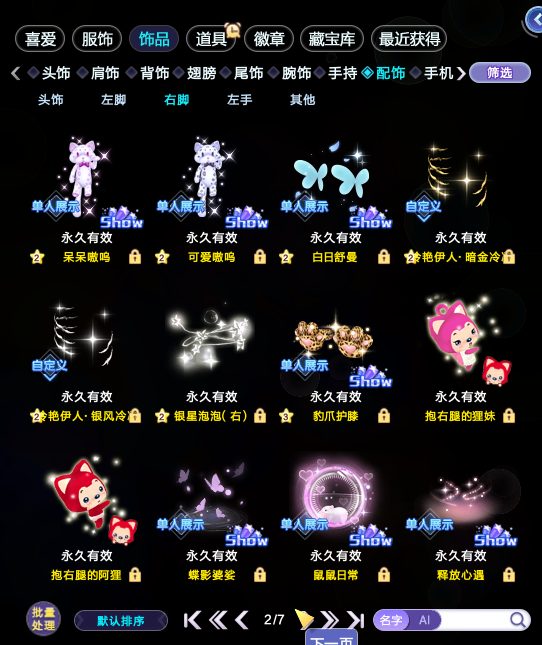Open the 道具 tab
Image resolution: width=542 pixels, height=645 pixels.
[211, 39]
